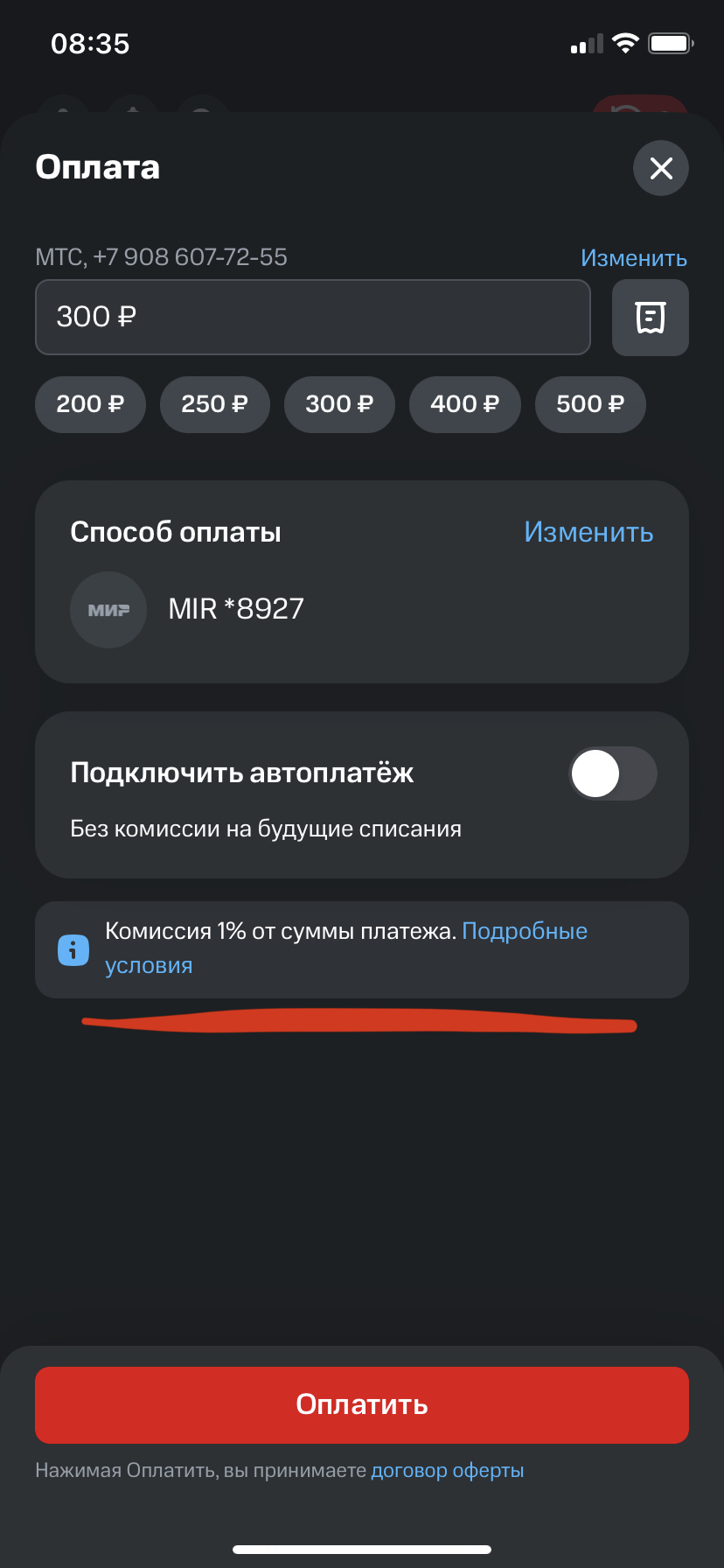Enable the Подключить автоплатёж switch
The width and height of the screenshot is (724, 1568).
click(x=612, y=773)
